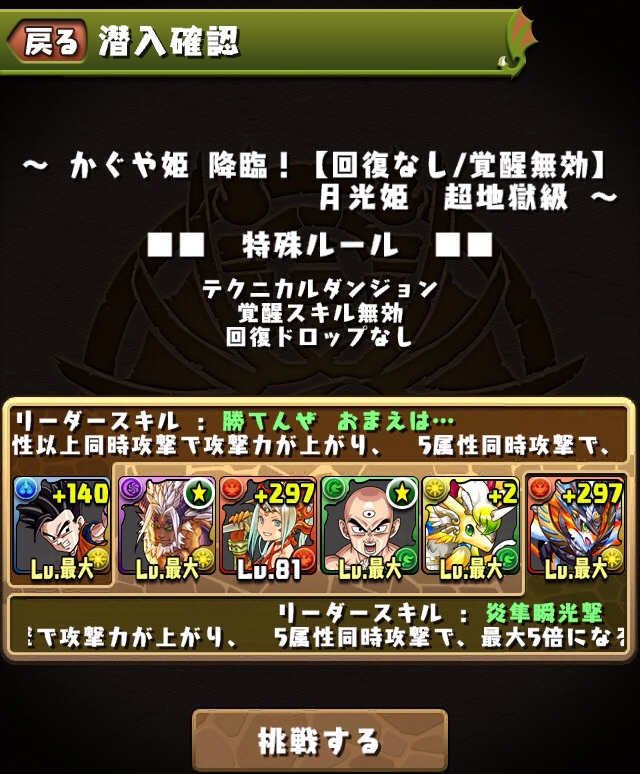Select the Gohan leader monster with +140
This screenshot has width=640, height=774.
tap(59, 528)
